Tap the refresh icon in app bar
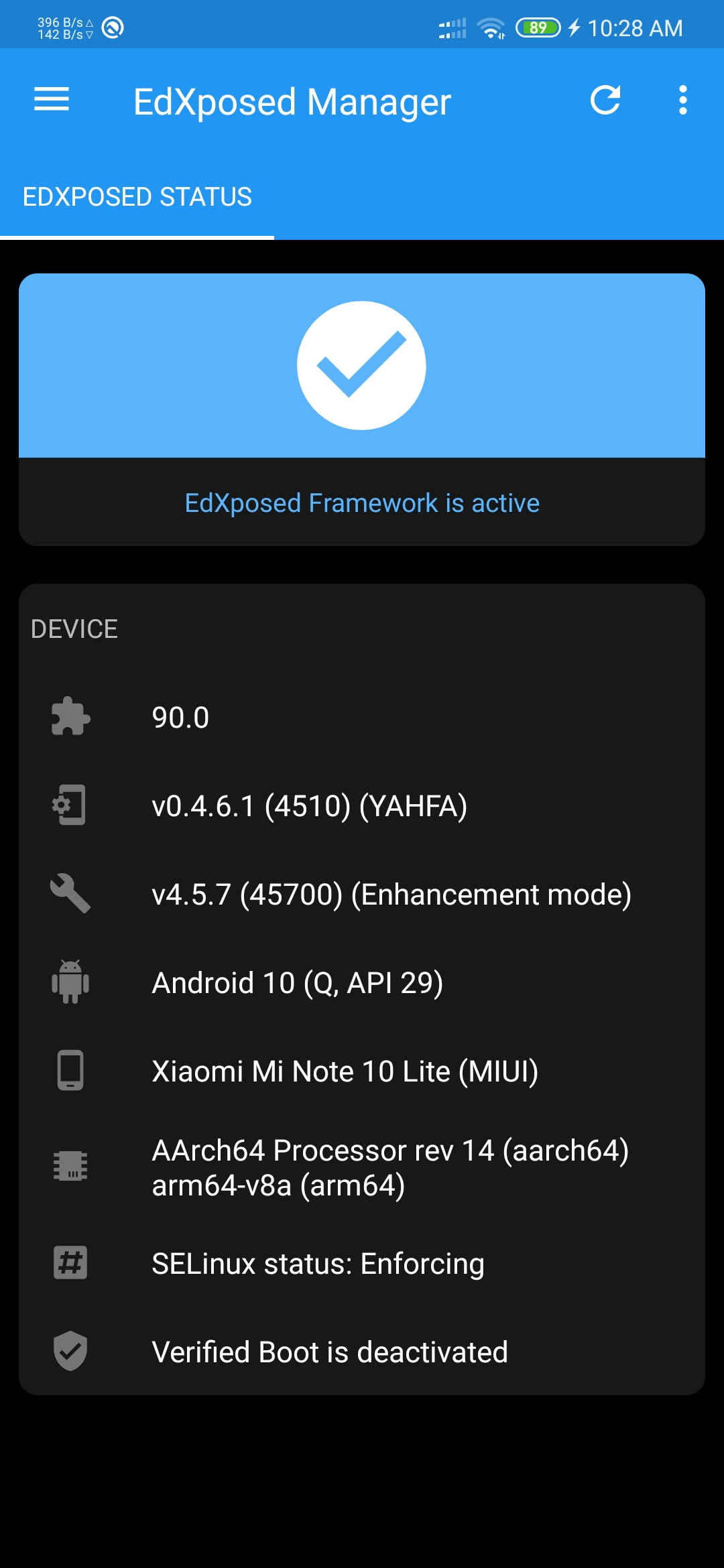 coord(605,101)
